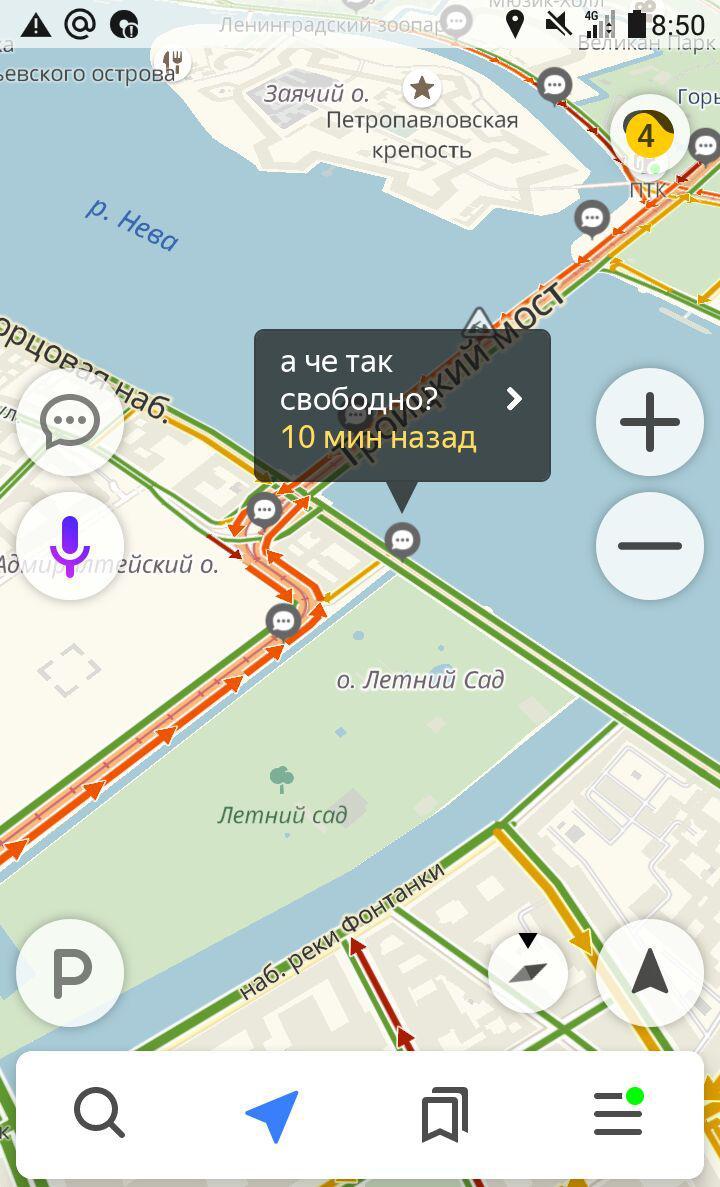Show parking layer with P button
The height and width of the screenshot is (1187, 720).
pyautogui.click(x=70, y=971)
